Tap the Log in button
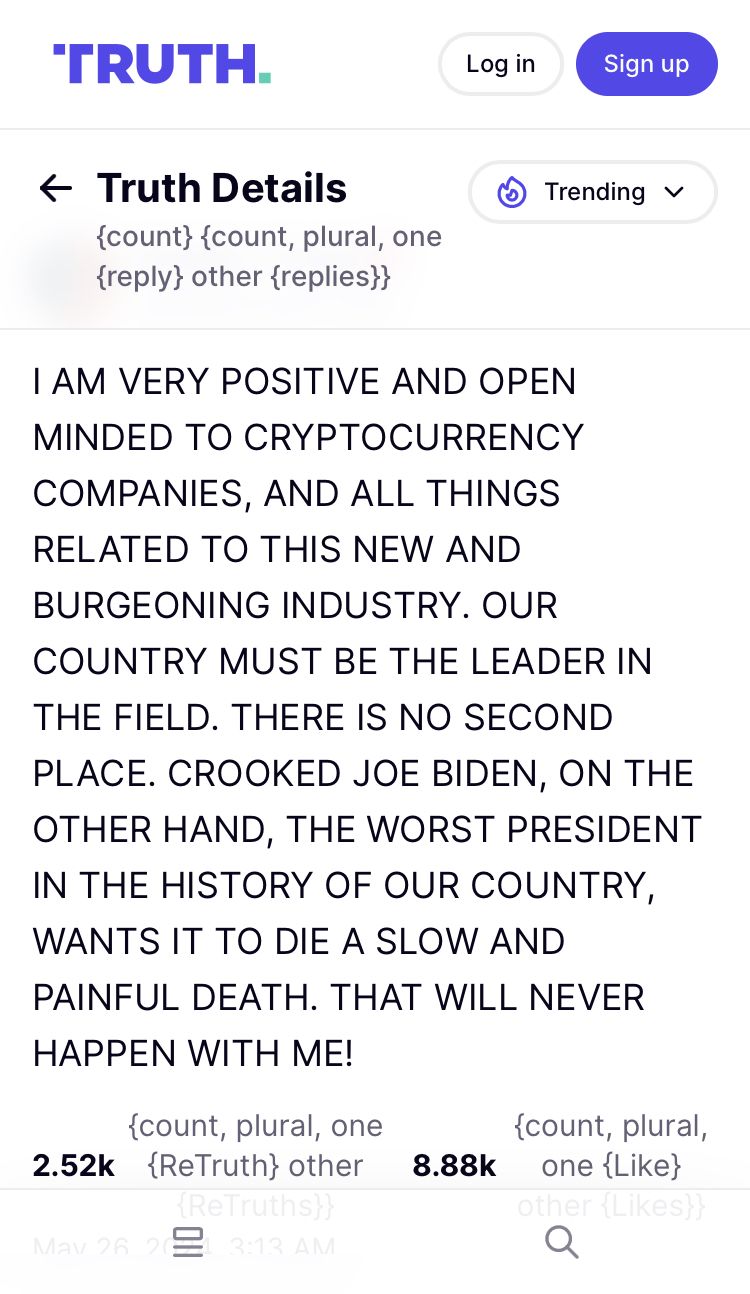Viewport: 750px width, 1294px height. [500, 64]
